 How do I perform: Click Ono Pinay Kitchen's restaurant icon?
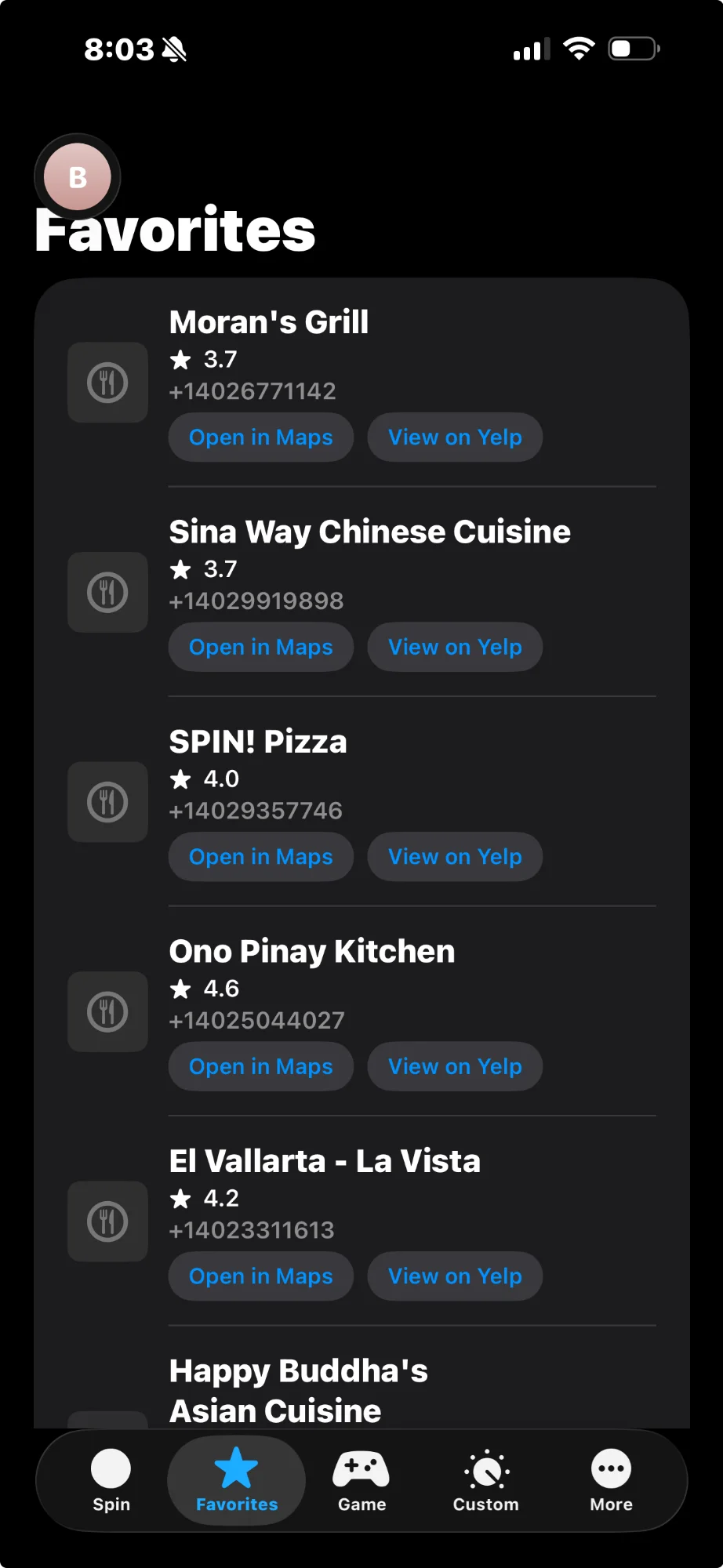107,1011
